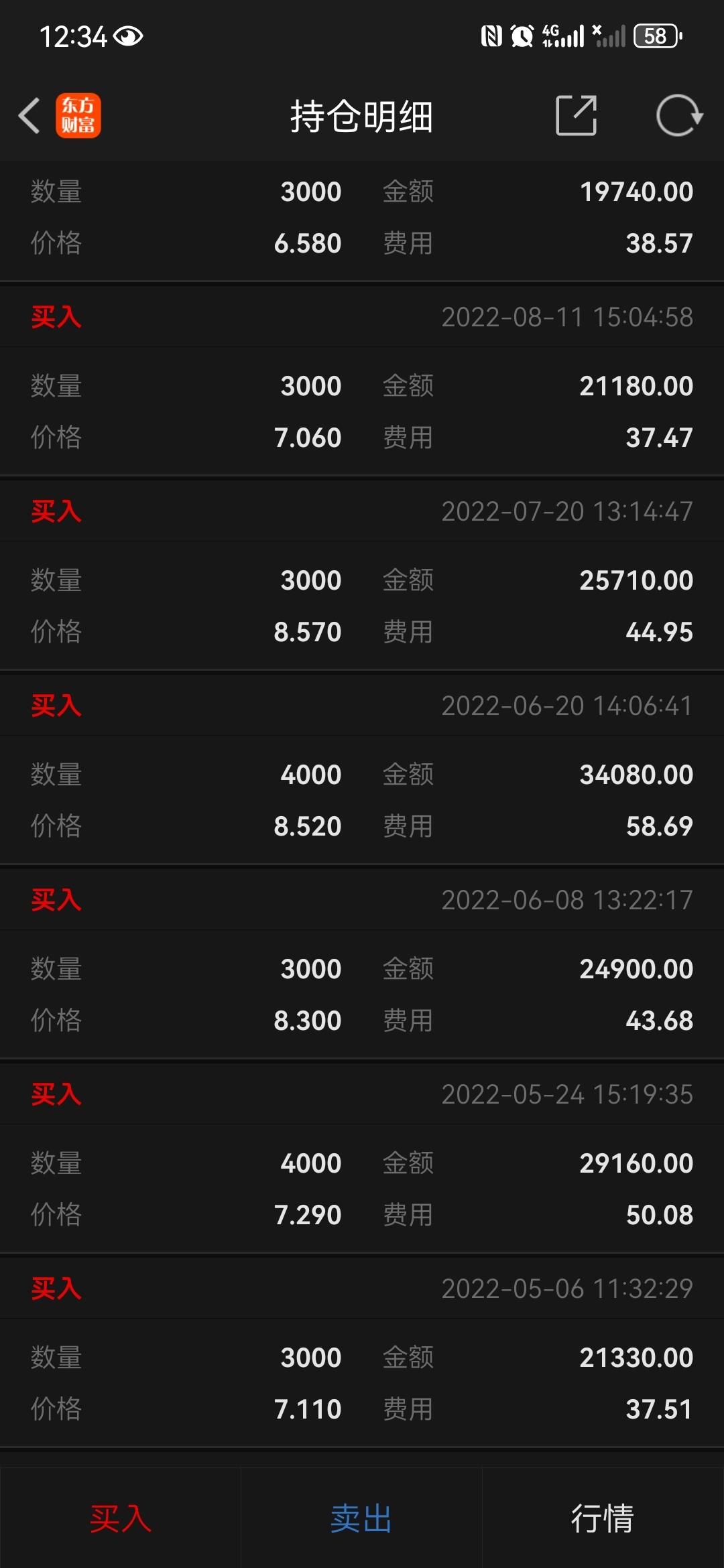This screenshot has height=1568, width=724.
Task: Select 卖出 to sell the stock
Action: pos(361,1518)
